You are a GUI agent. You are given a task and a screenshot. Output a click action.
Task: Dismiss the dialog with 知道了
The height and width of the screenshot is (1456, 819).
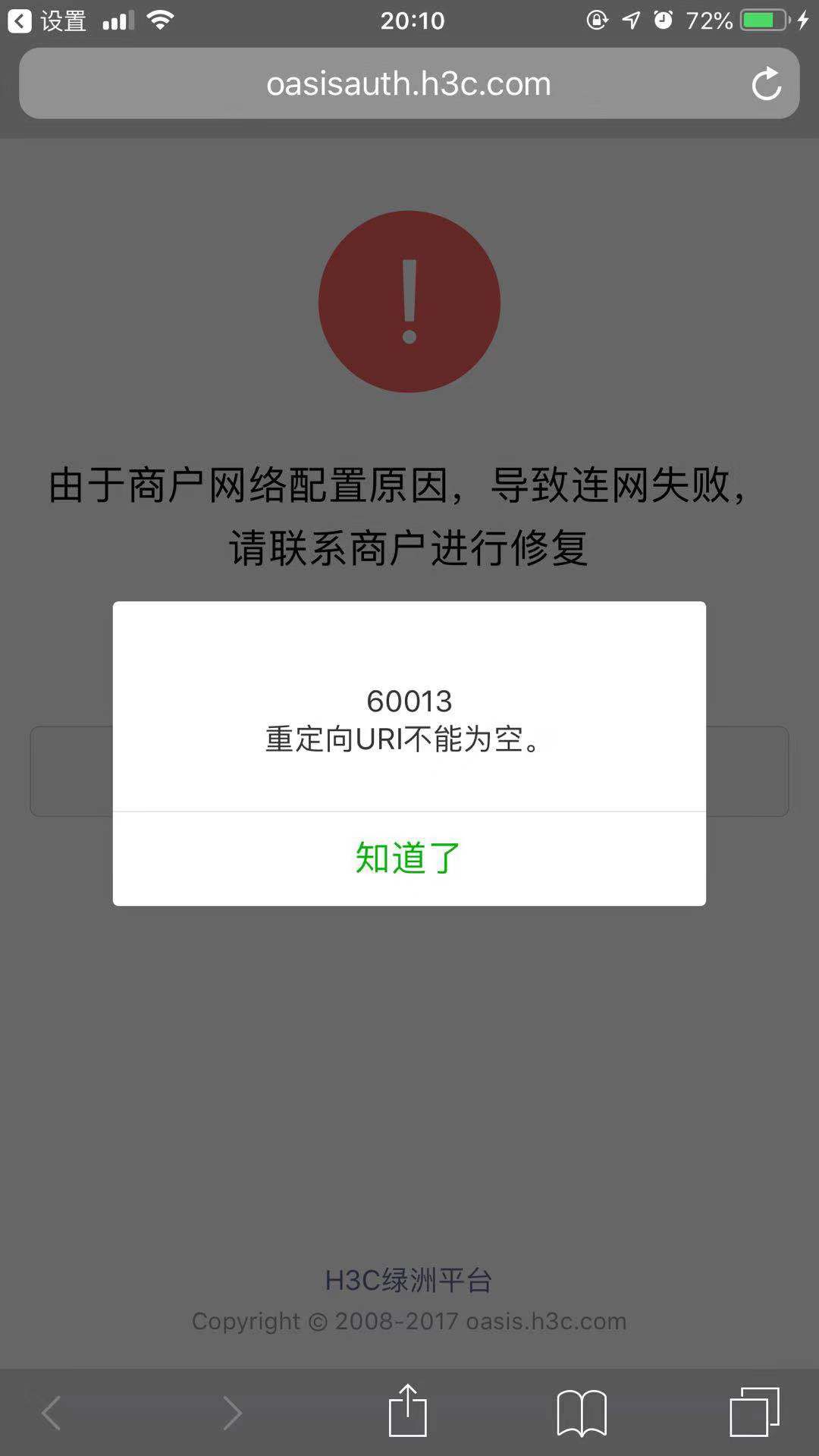(x=409, y=858)
